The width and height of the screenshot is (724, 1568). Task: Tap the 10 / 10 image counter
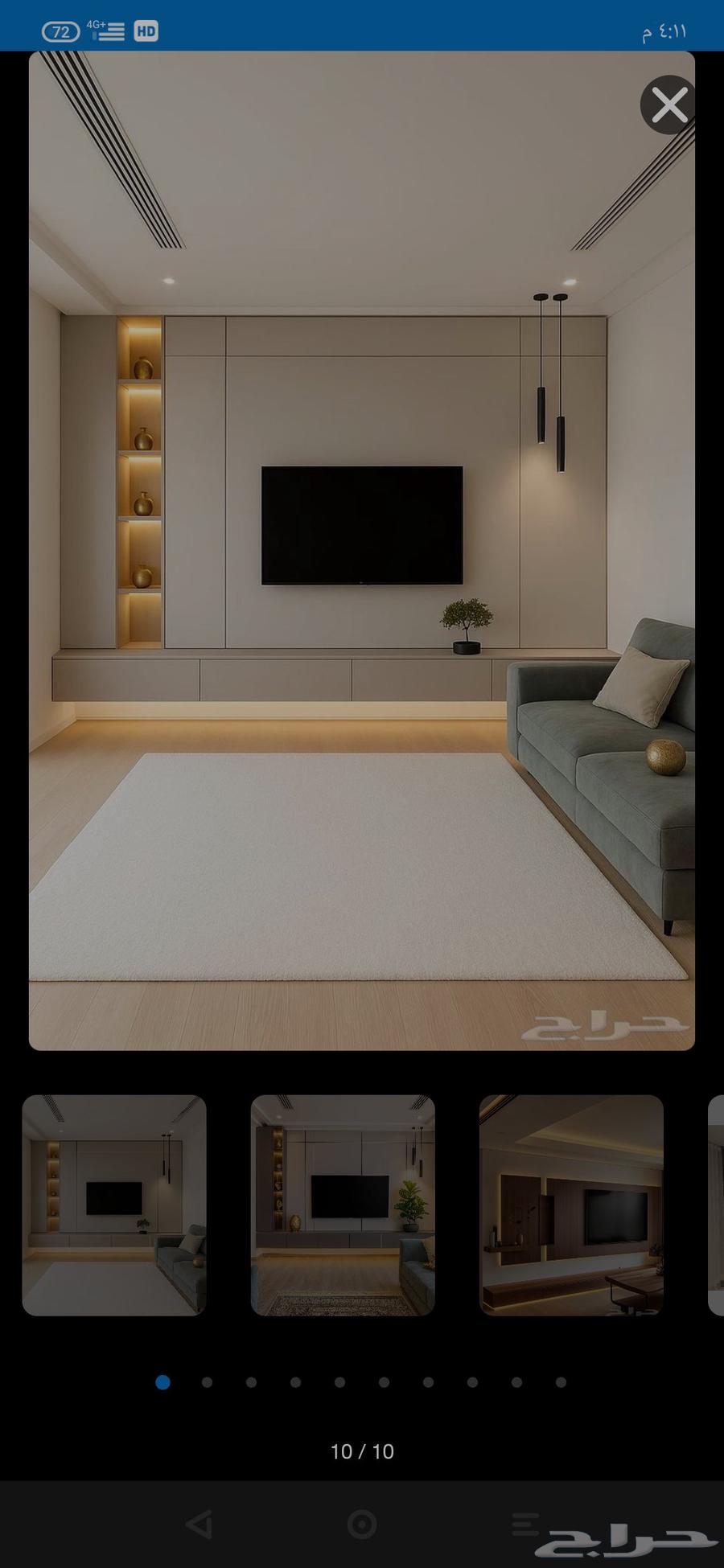[x=362, y=1452]
